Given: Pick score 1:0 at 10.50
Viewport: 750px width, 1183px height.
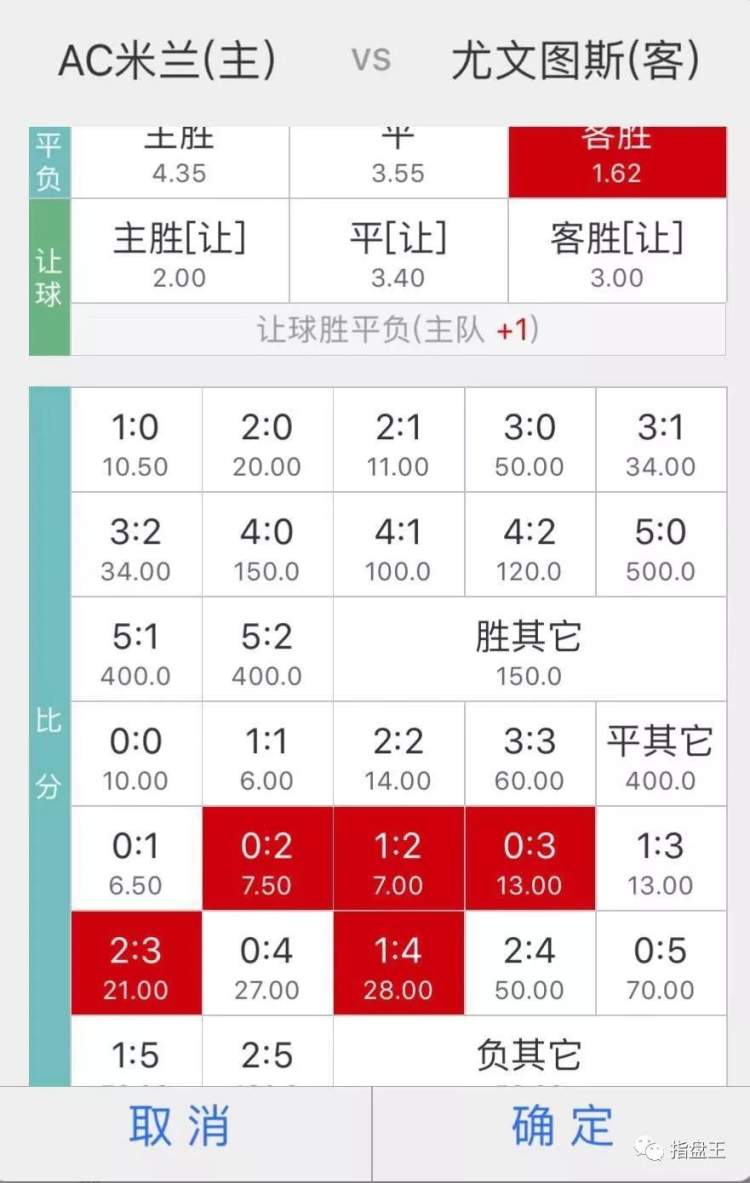Looking at the screenshot, I should pyautogui.click(x=135, y=441).
